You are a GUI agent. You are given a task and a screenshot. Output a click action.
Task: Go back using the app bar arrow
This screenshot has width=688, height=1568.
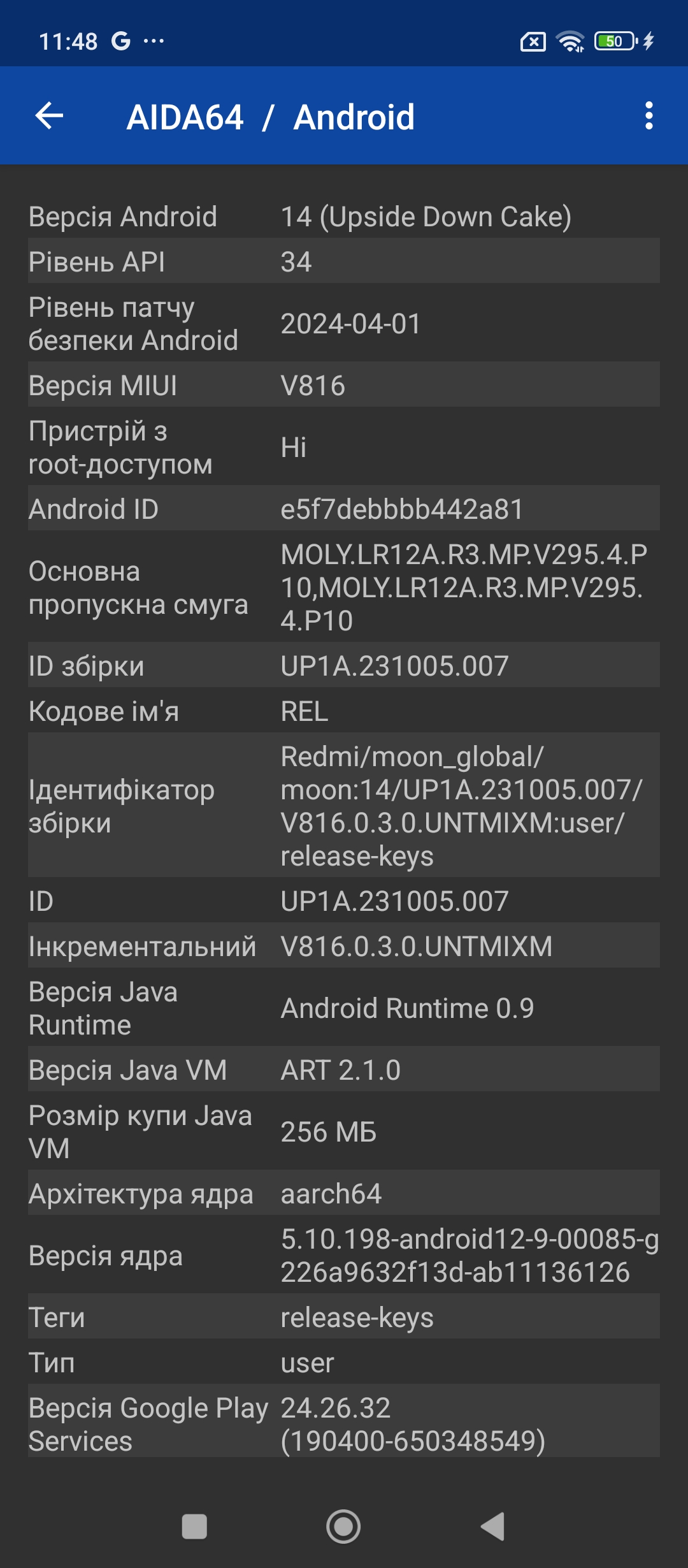pos(49,116)
